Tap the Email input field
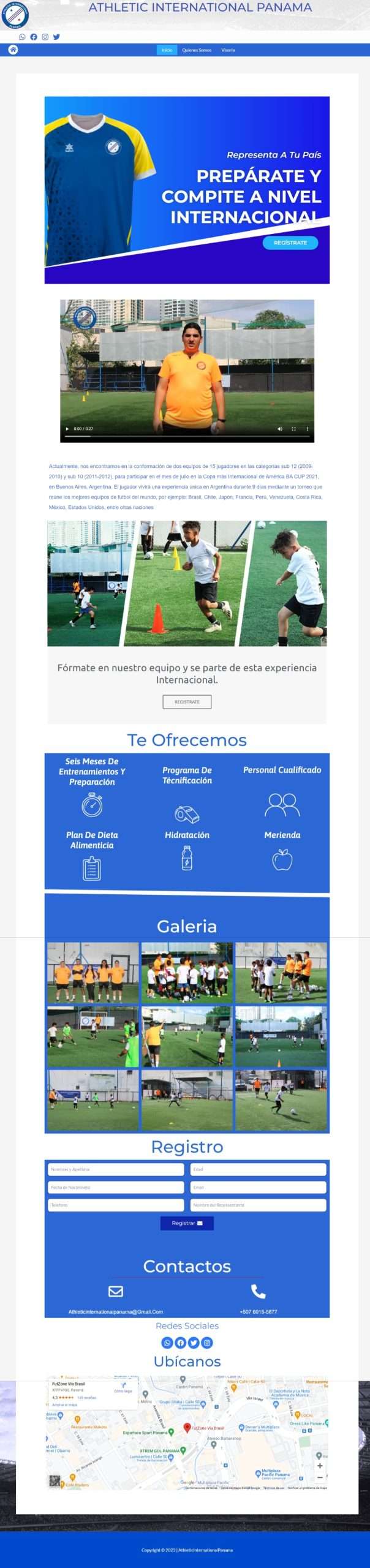The image size is (370, 1568). [x=258, y=1187]
